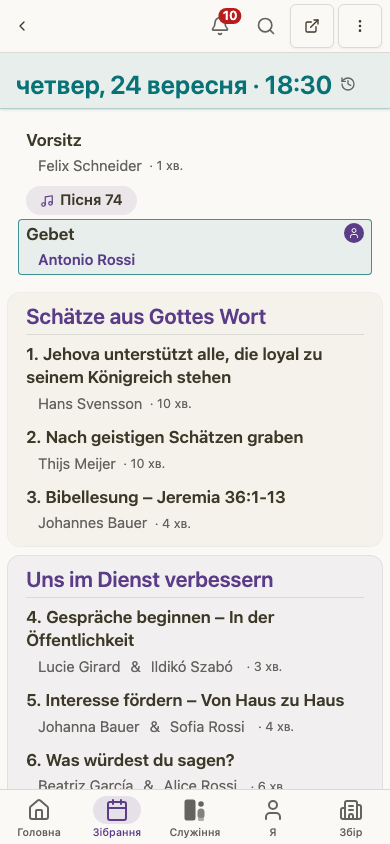The width and height of the screenshot is (390, 844).
Task: Open Bibellesung – Jeremia 36:1-13
Action: (x=195, y=510)
